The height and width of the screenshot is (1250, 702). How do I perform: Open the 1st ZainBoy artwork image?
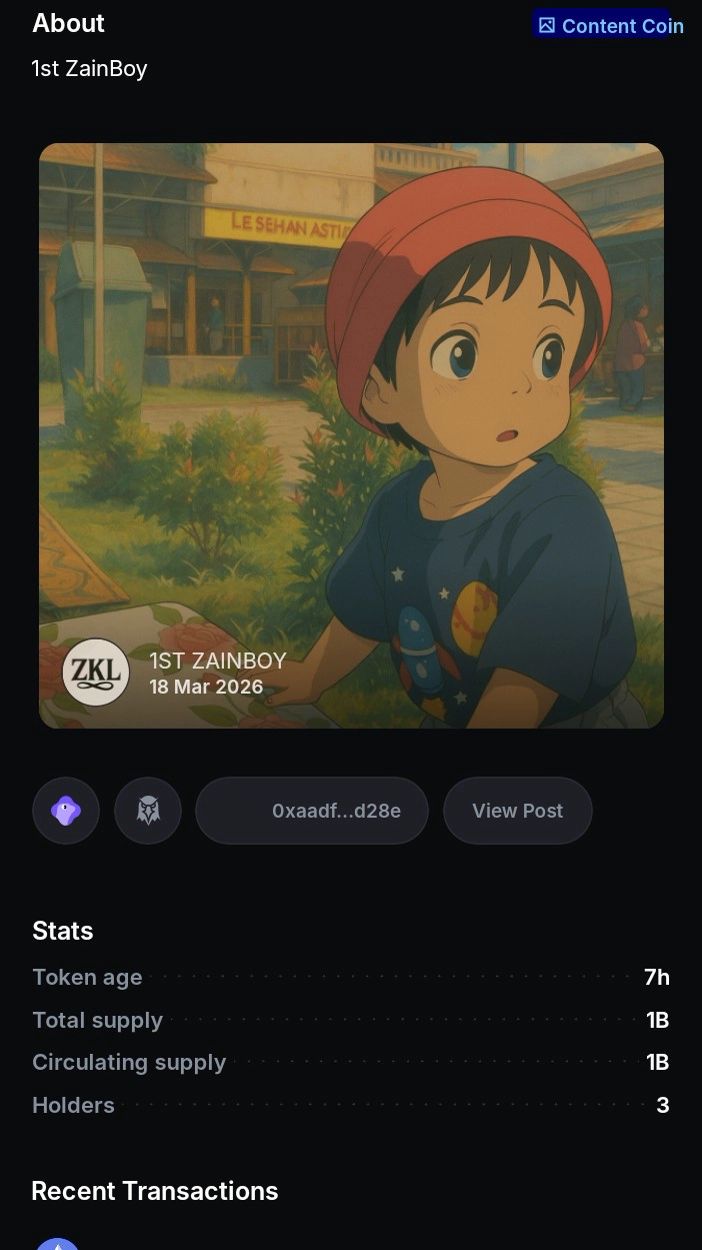(x=351, y=435)
